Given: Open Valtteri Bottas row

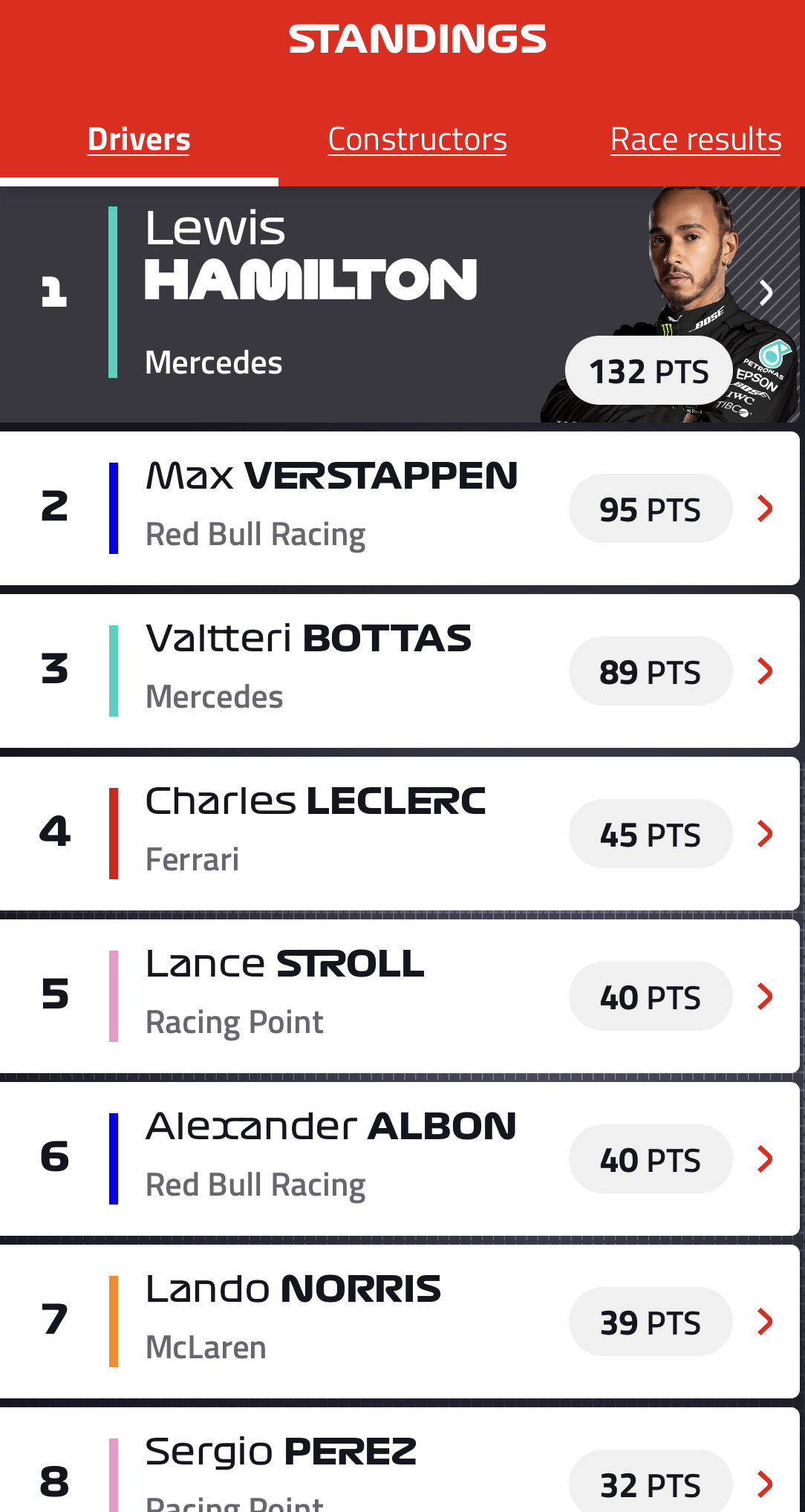Looking at the screenshot, I should pyautogui.click(x=400, y=671).
